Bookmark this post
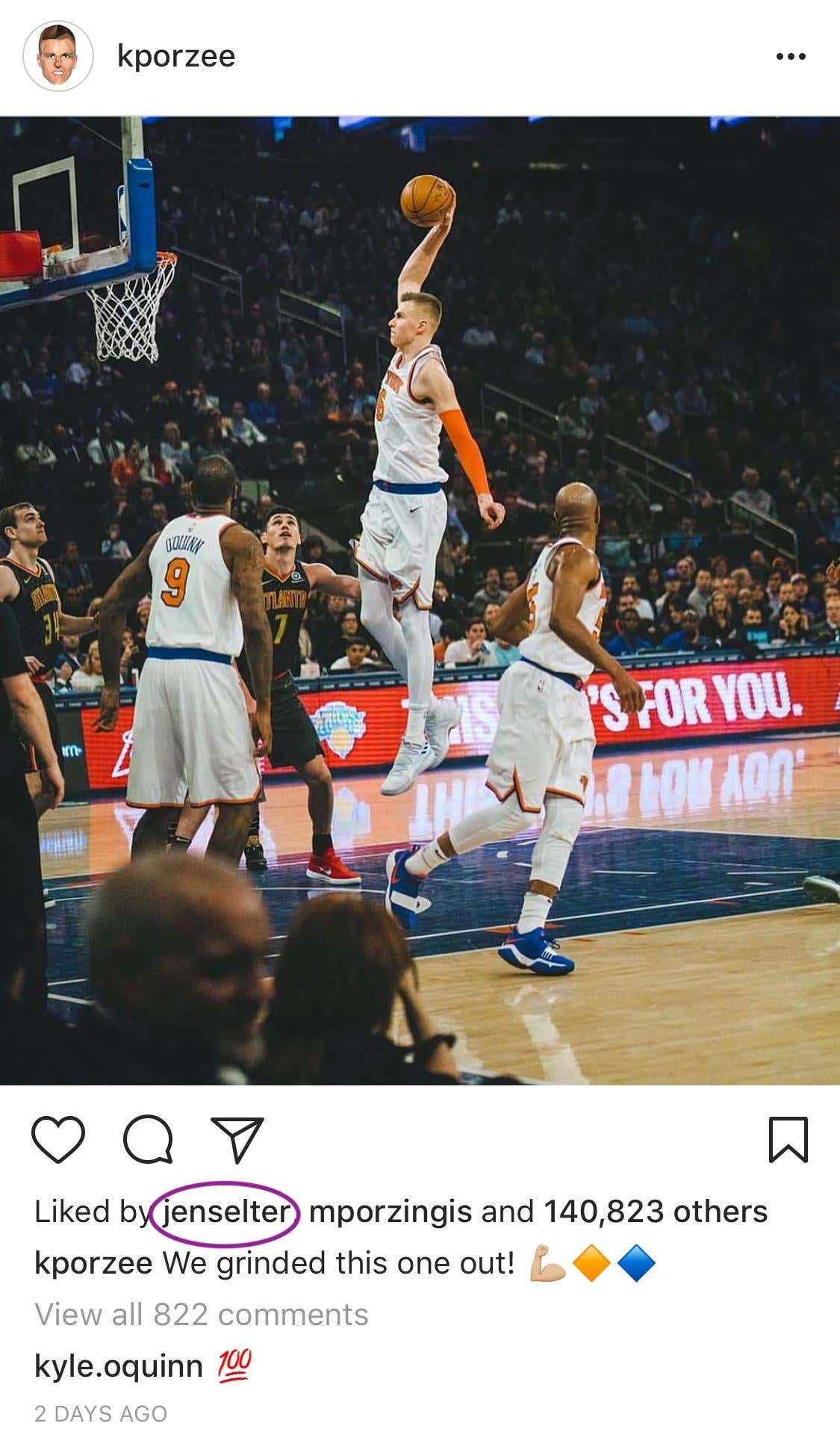 [x=788, y=1139]
